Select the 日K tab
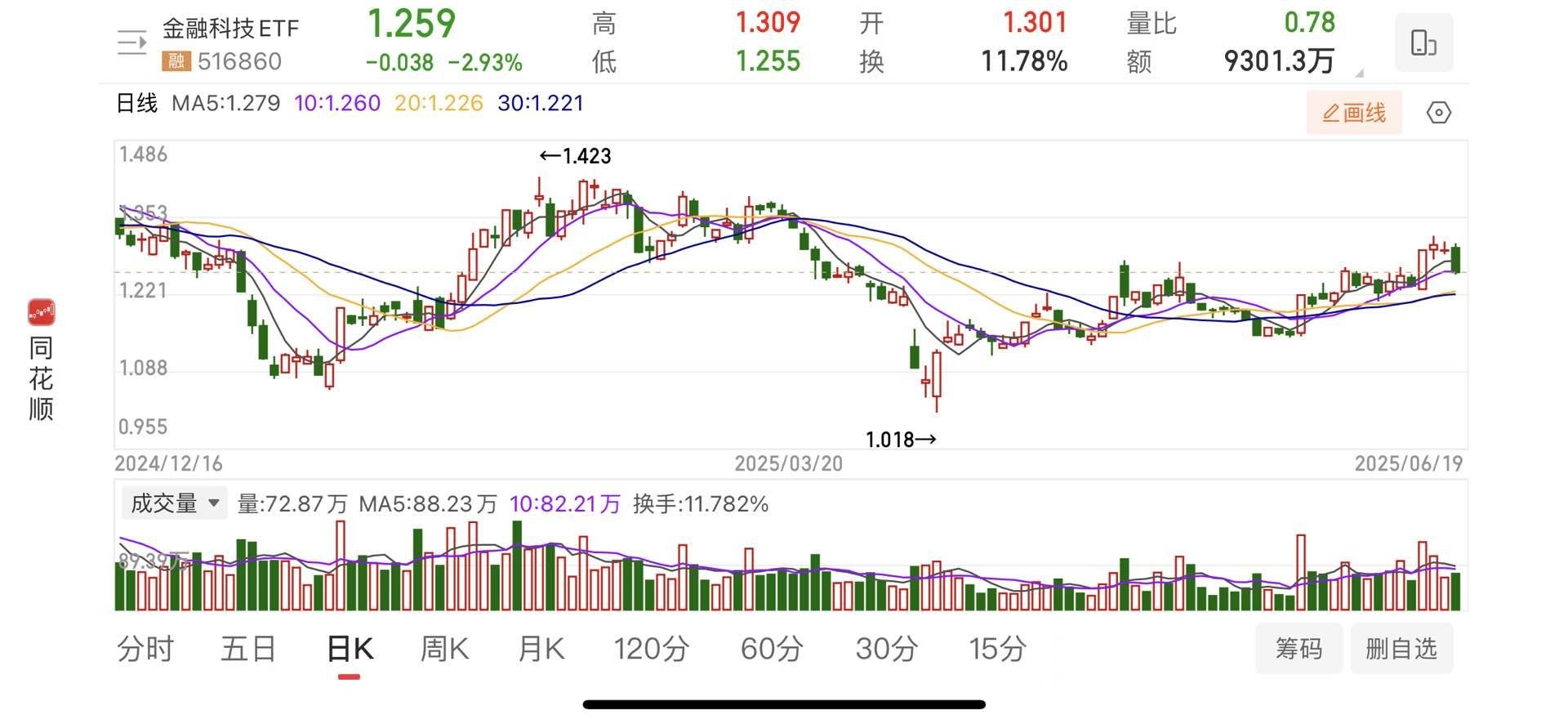The width and height of the screenshot is (1568, 724). [350, 649]
